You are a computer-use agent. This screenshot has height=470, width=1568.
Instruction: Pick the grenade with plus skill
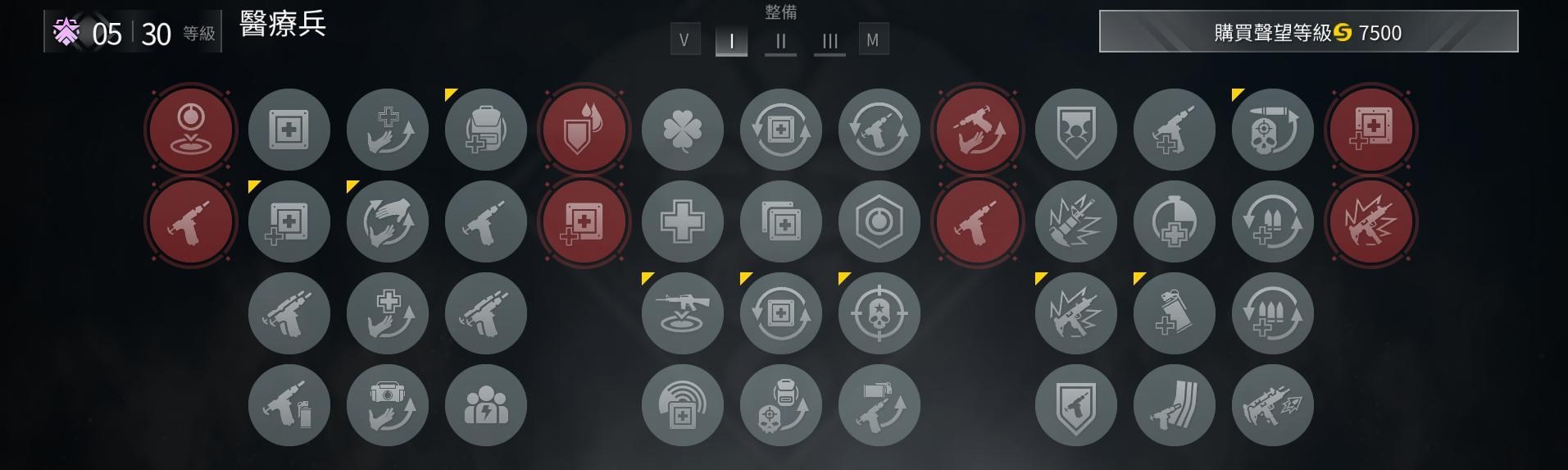pyautogui.click(x=1174, y=313)
